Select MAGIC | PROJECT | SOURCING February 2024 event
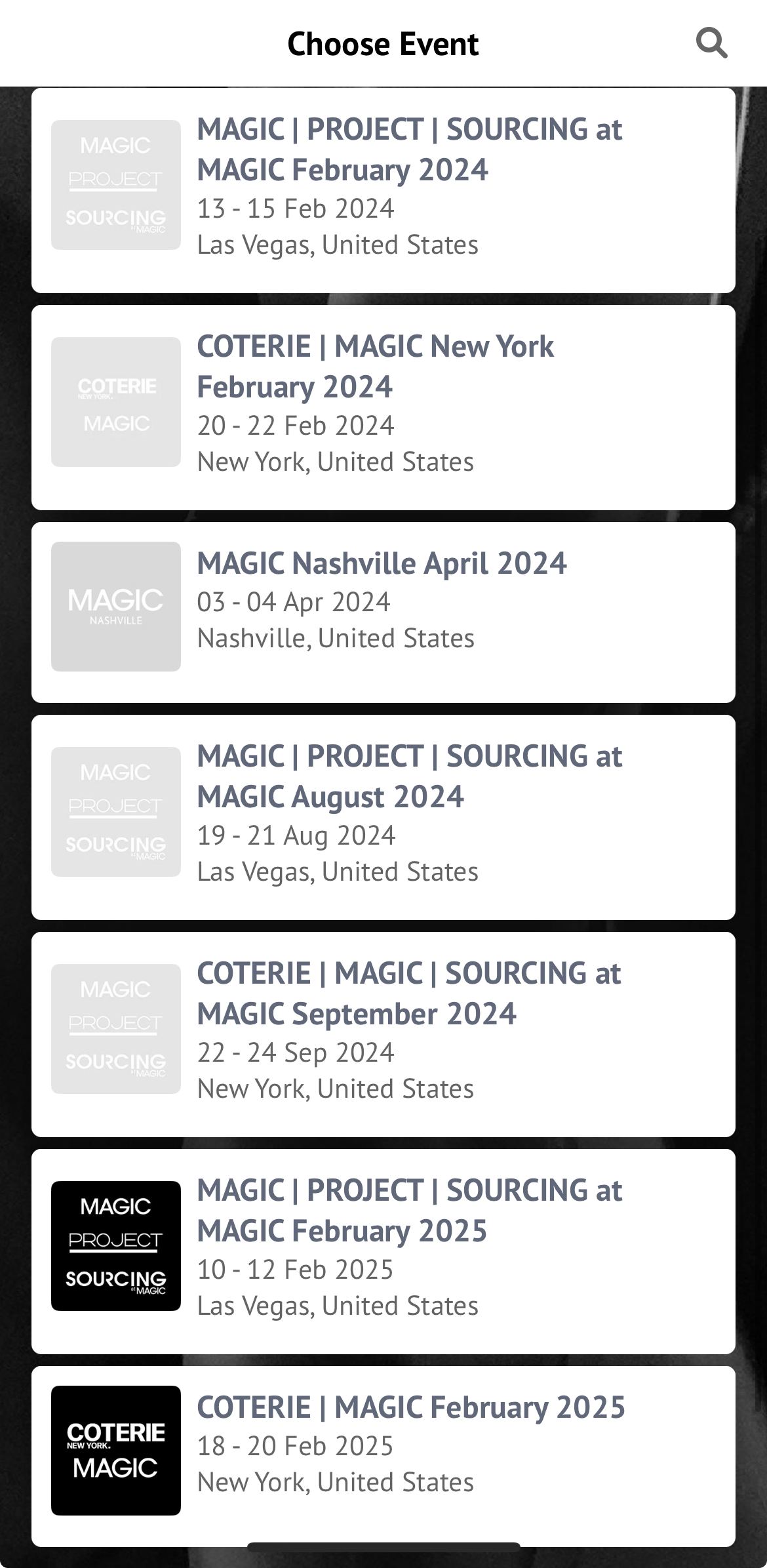 click(383, 190)
